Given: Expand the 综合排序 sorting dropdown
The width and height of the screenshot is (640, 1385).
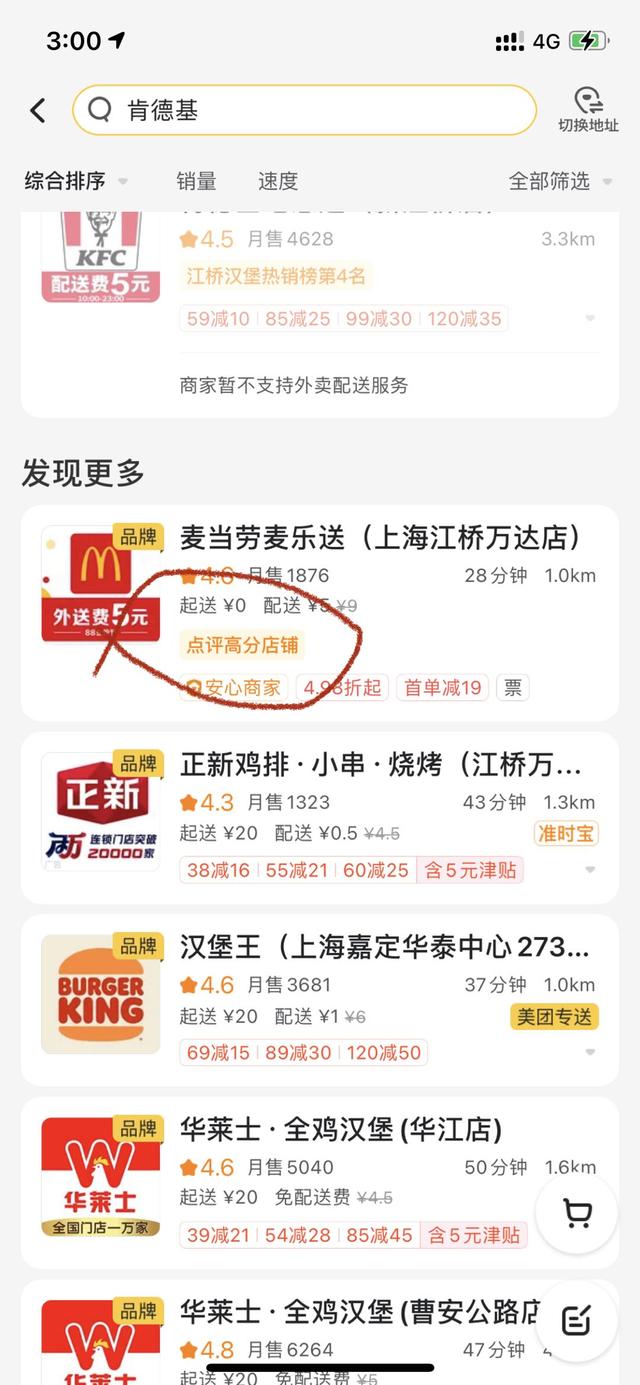Looking at the screenshot, I should click(x=76, y=181).
